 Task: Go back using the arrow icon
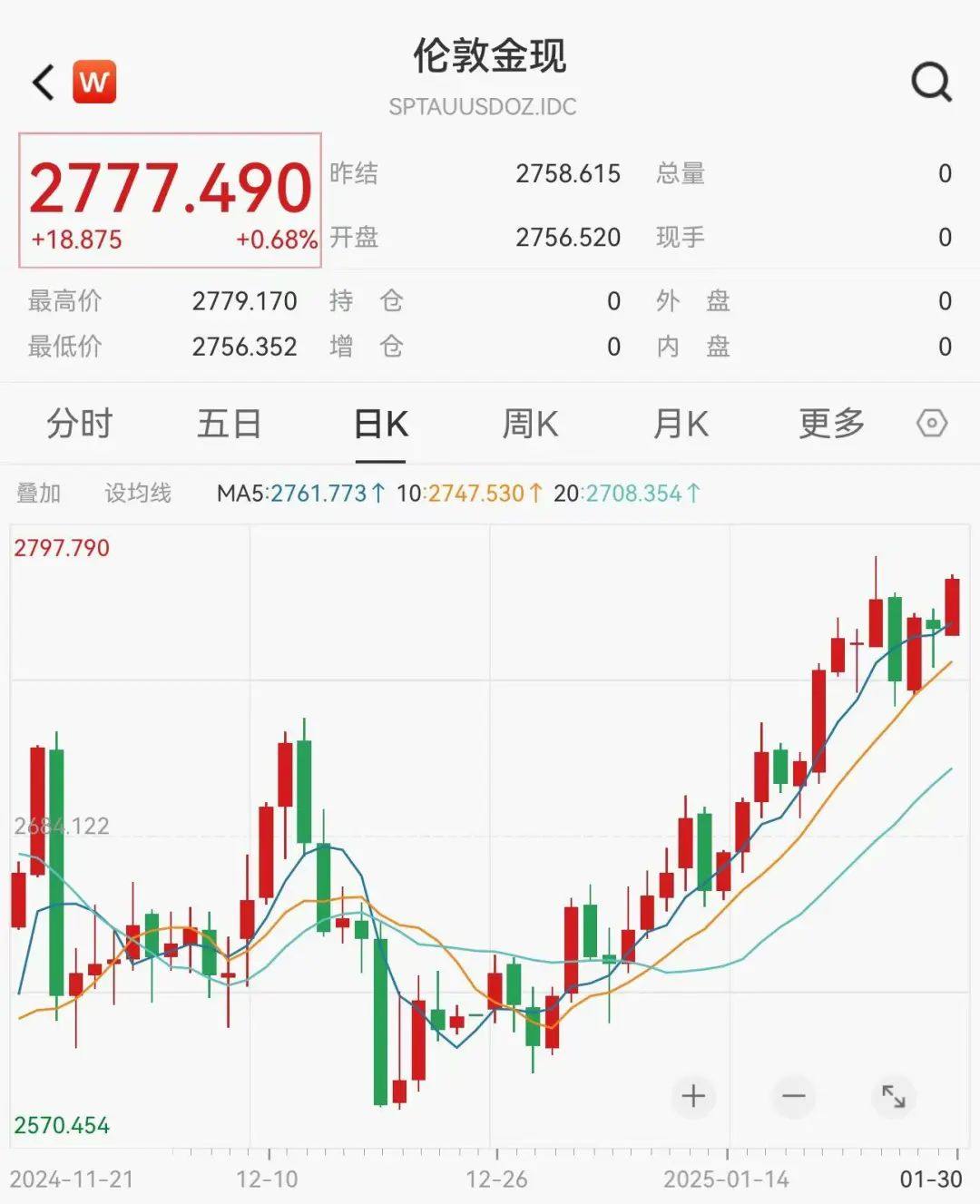(44, 83)
